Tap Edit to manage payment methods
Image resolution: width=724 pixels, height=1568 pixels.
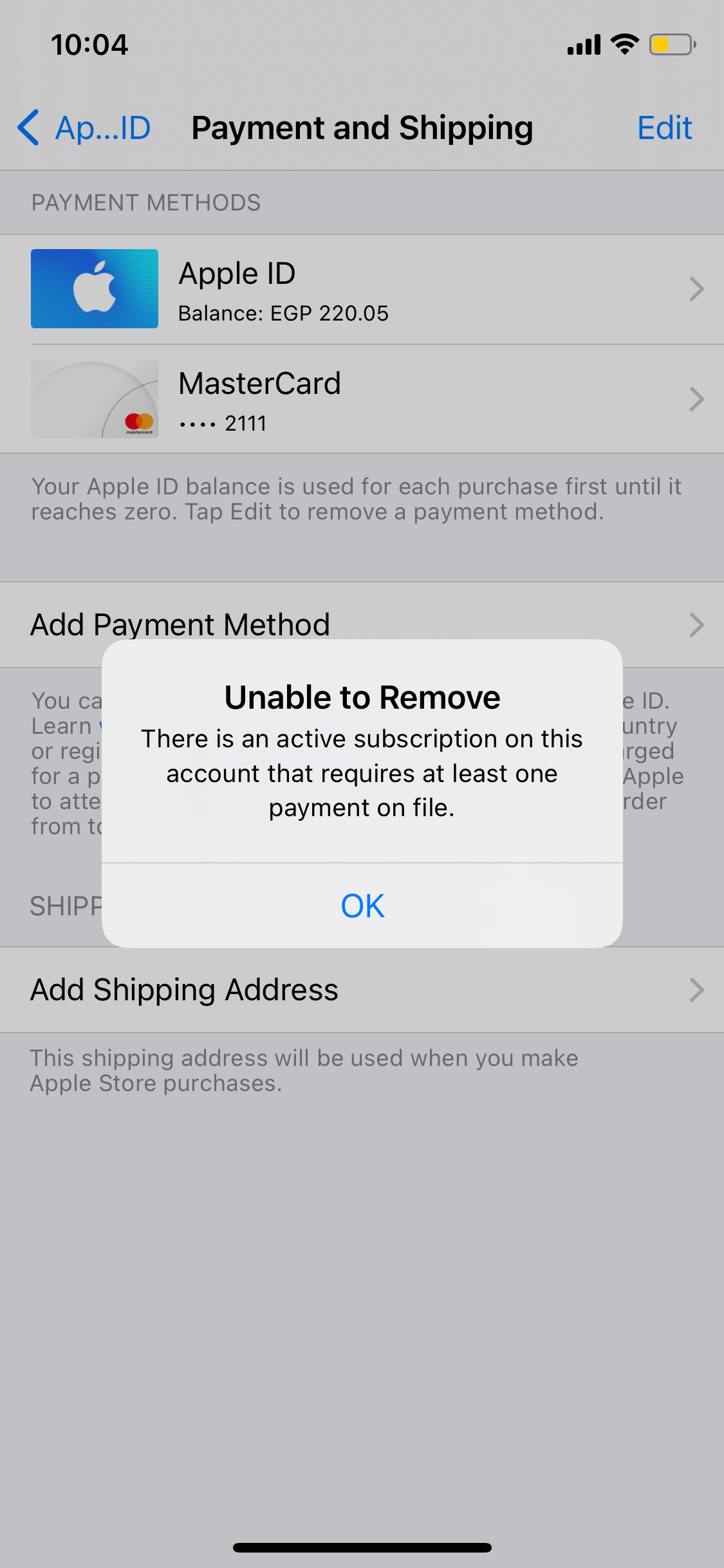pos(664,128)
